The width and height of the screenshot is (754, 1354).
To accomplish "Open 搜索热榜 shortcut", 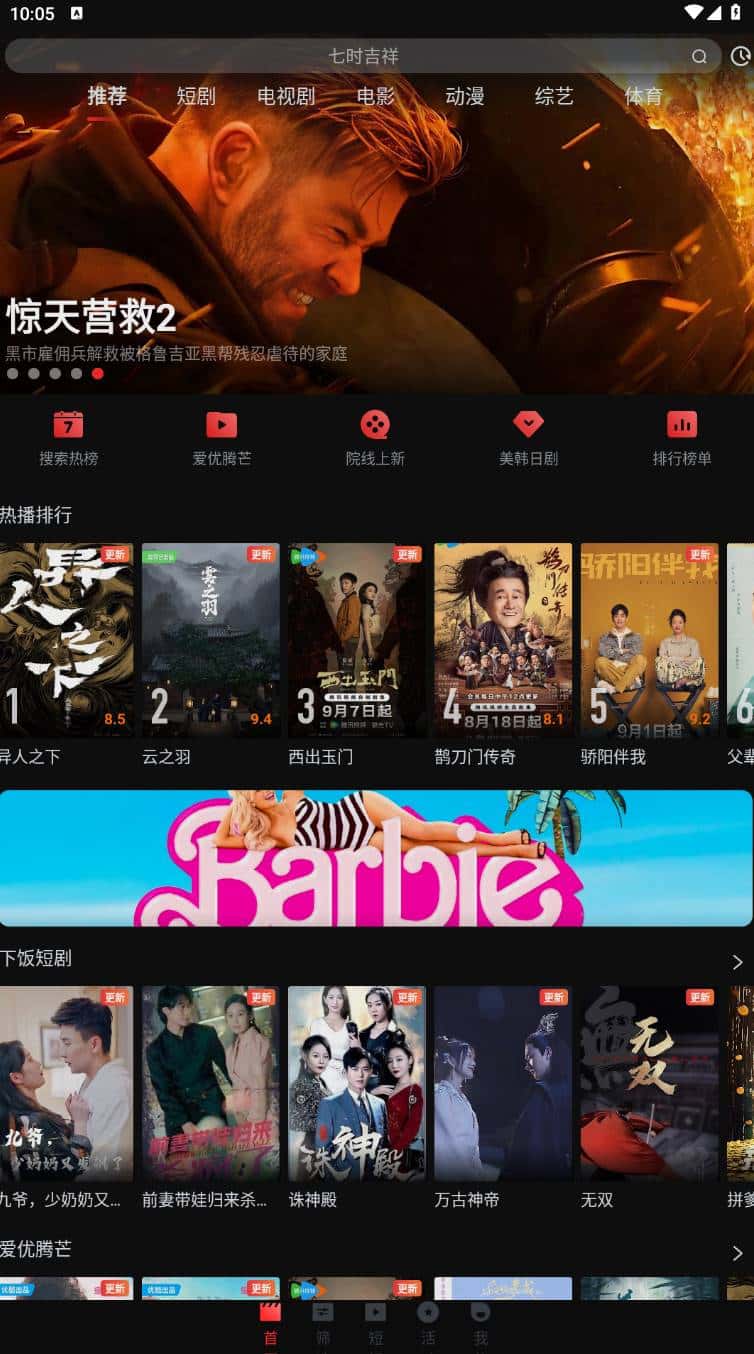I will coord(68,438).
